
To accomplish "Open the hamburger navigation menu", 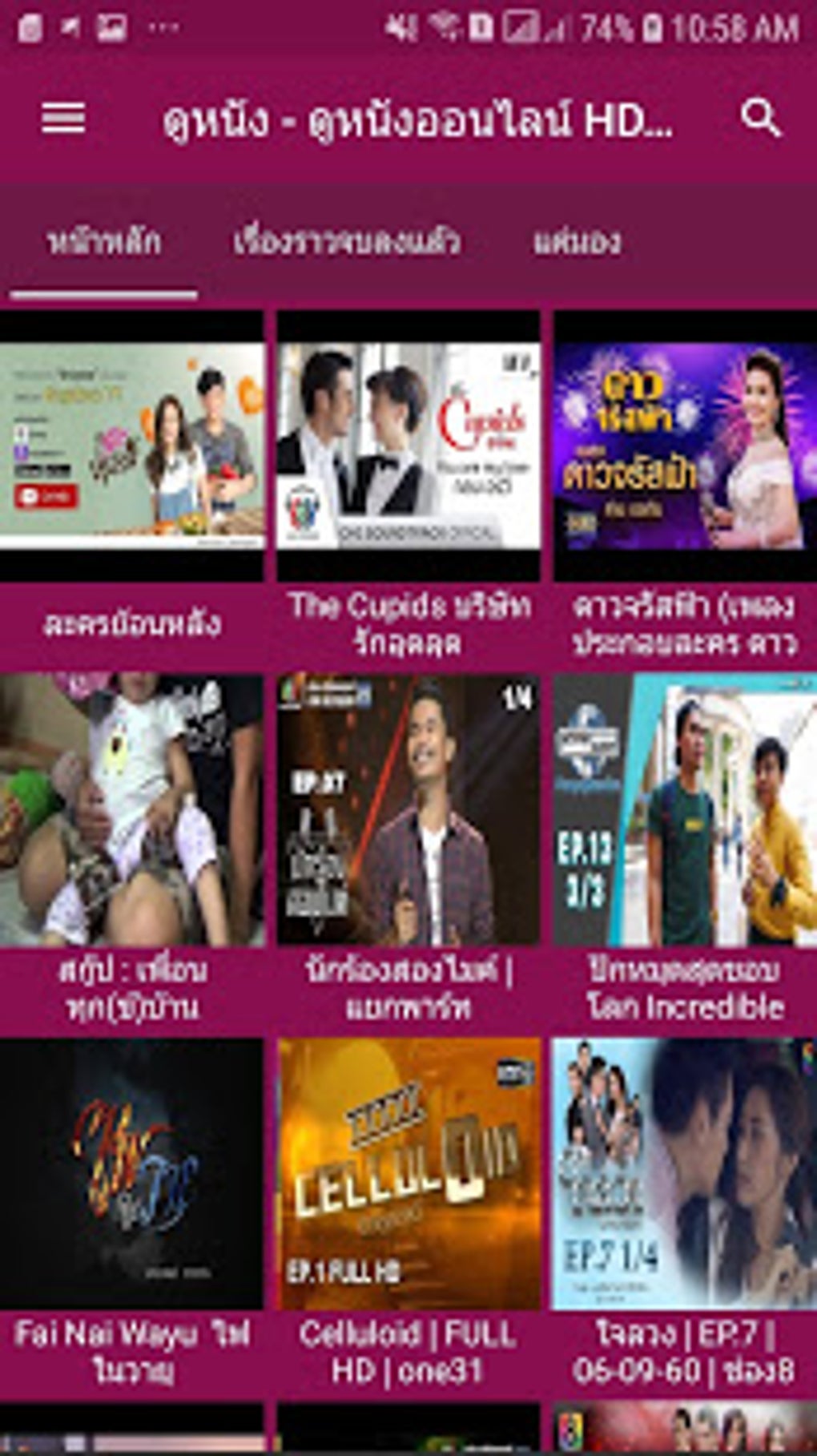I will click(63, 119).
